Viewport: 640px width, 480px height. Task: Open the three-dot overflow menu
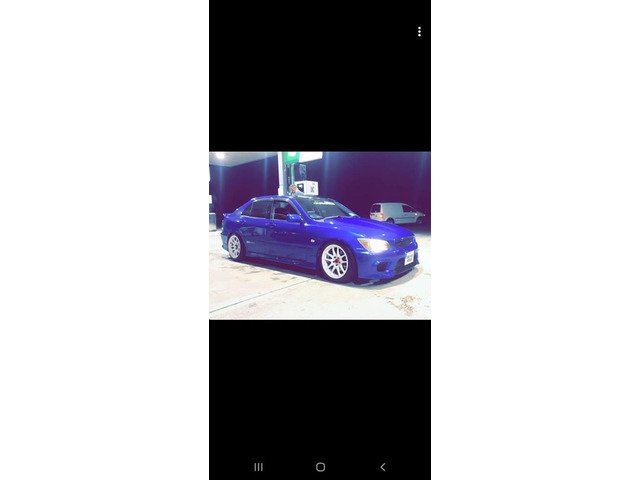(419, 32)
